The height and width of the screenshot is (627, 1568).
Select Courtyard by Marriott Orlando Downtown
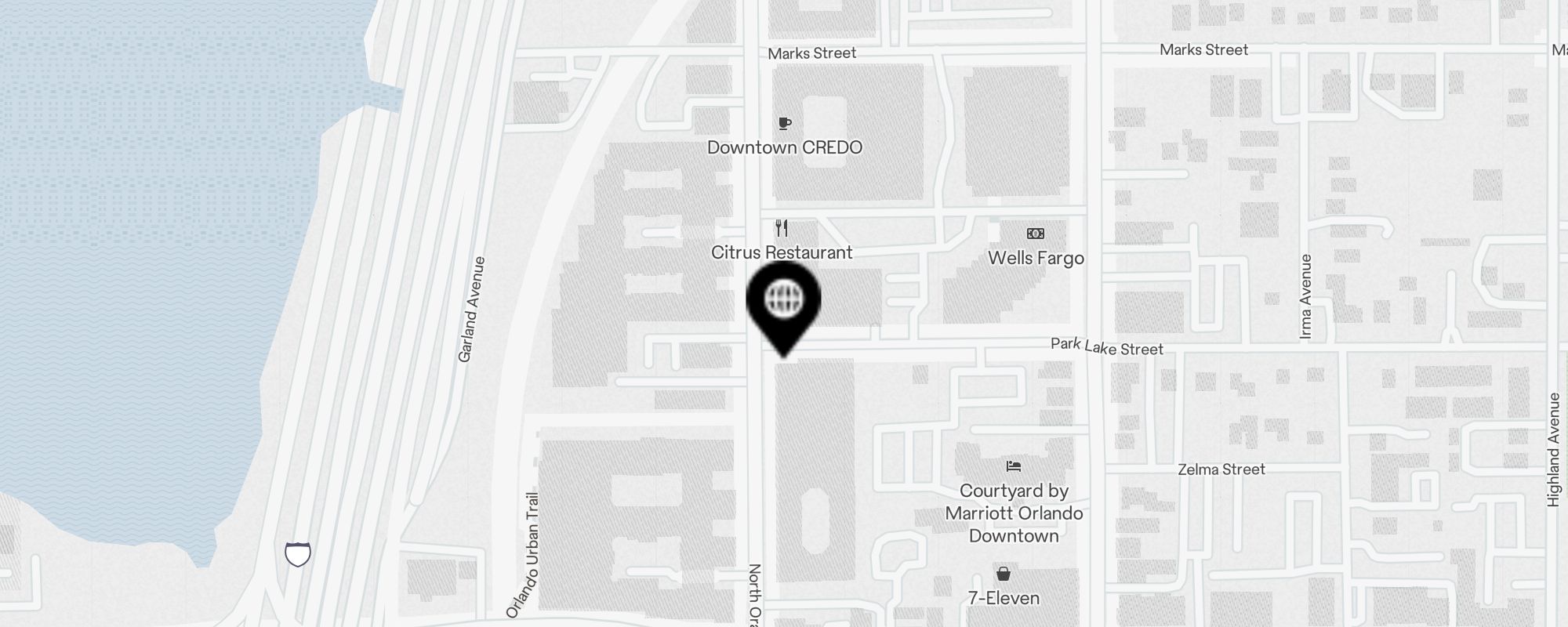[x=1013, y=466]
